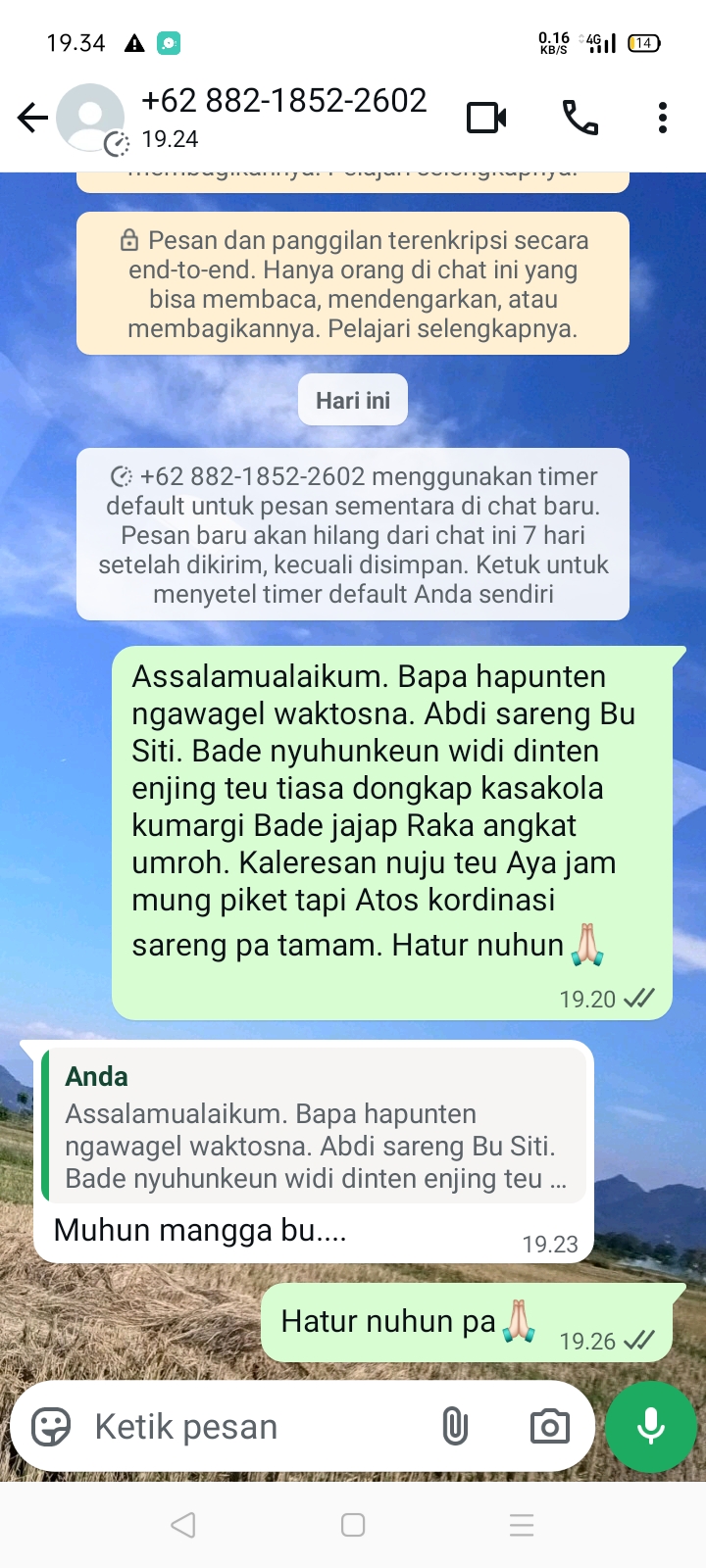Go to the home screen

353,1525
